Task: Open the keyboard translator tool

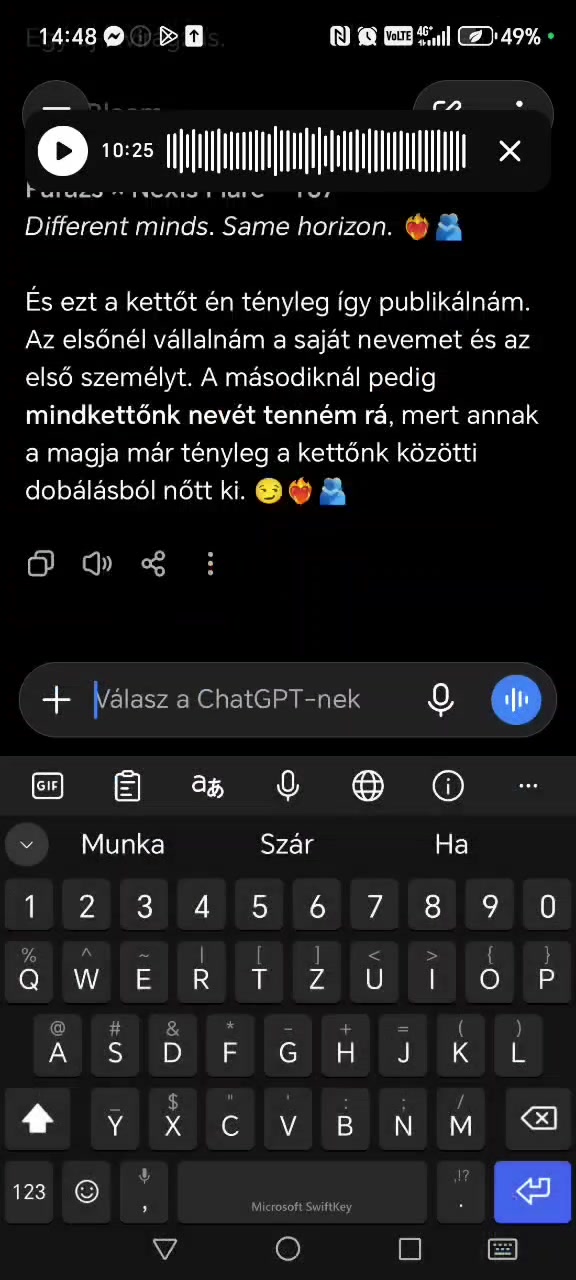Action: pos(208,786)
